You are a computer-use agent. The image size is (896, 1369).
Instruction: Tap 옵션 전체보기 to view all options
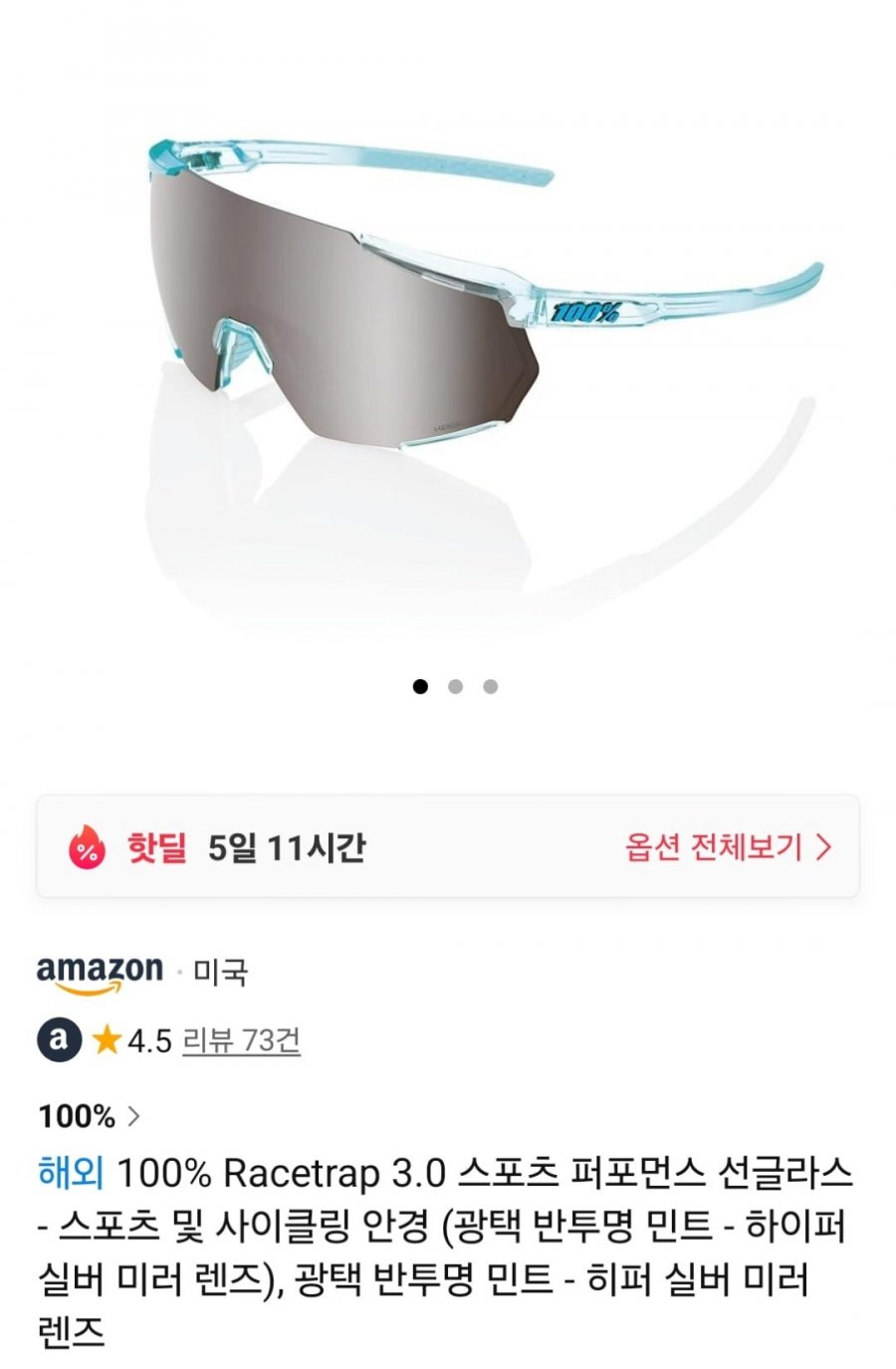click(727, 847)
